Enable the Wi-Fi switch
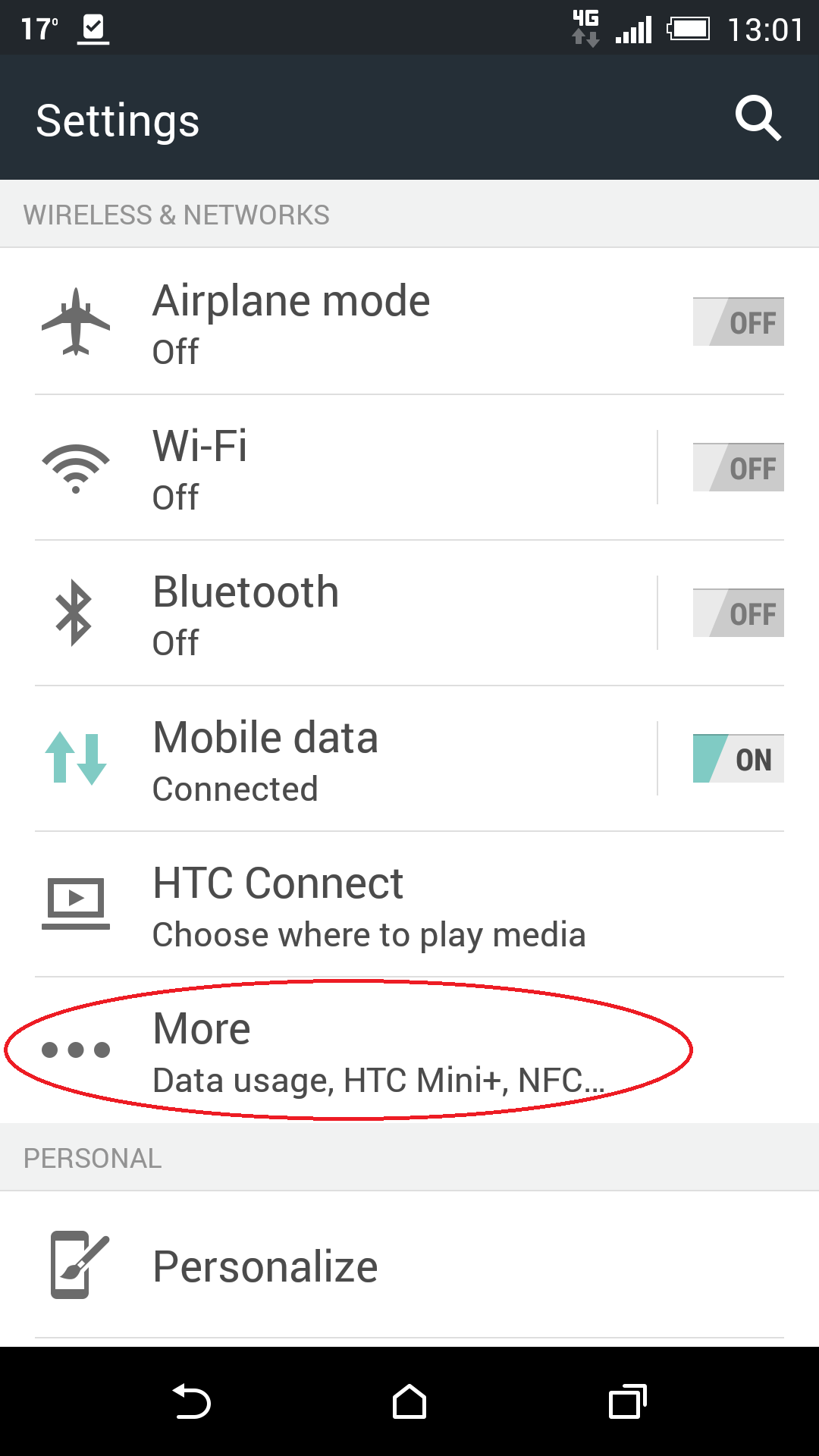Screen dimensions: 819x1456 point(738,467)
